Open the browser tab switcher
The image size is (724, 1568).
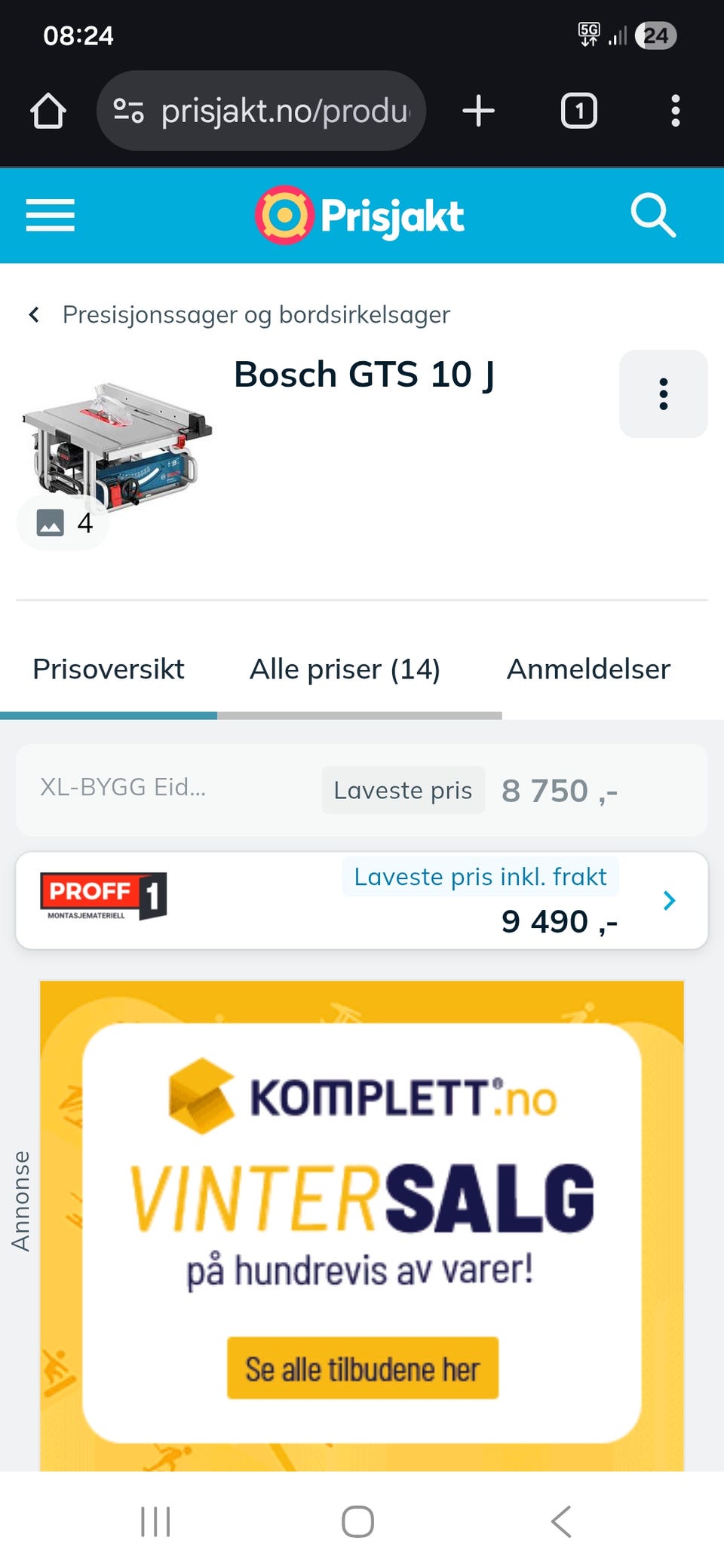(578, 110)
